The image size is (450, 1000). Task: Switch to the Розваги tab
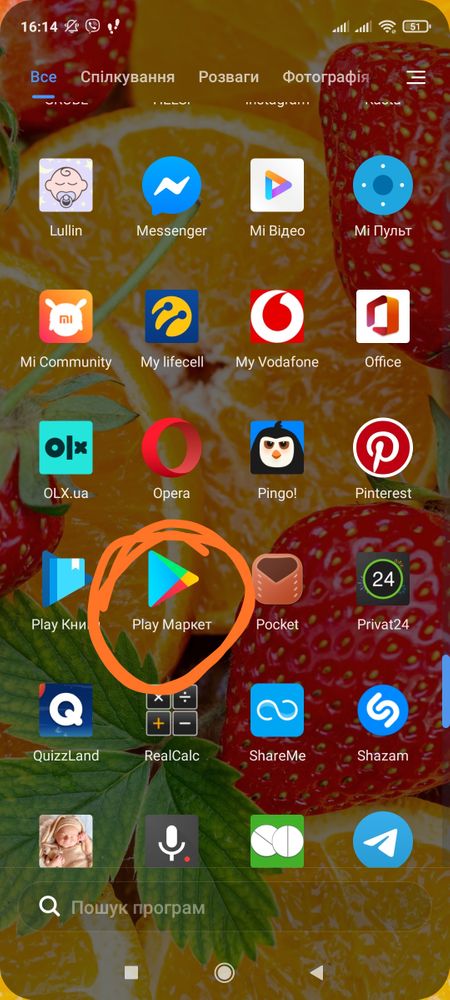(229, 77)
